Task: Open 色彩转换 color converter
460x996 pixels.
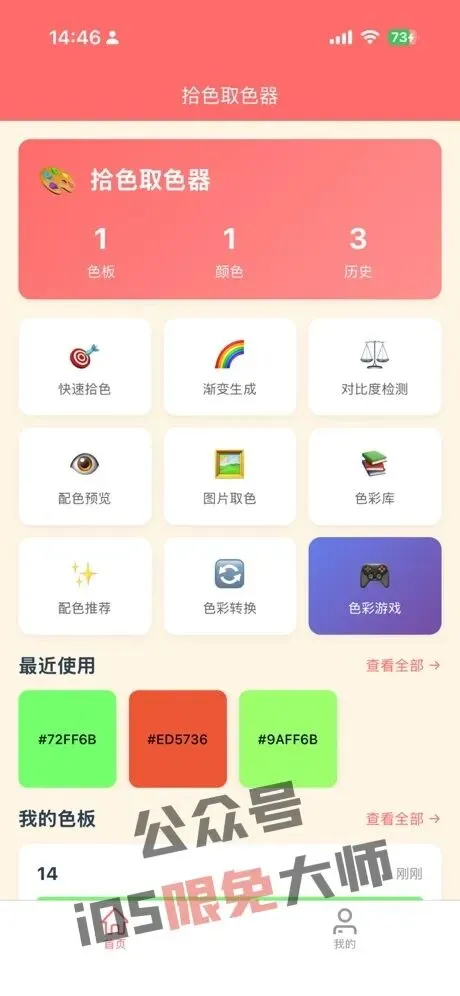Action: tap(229, 586)
